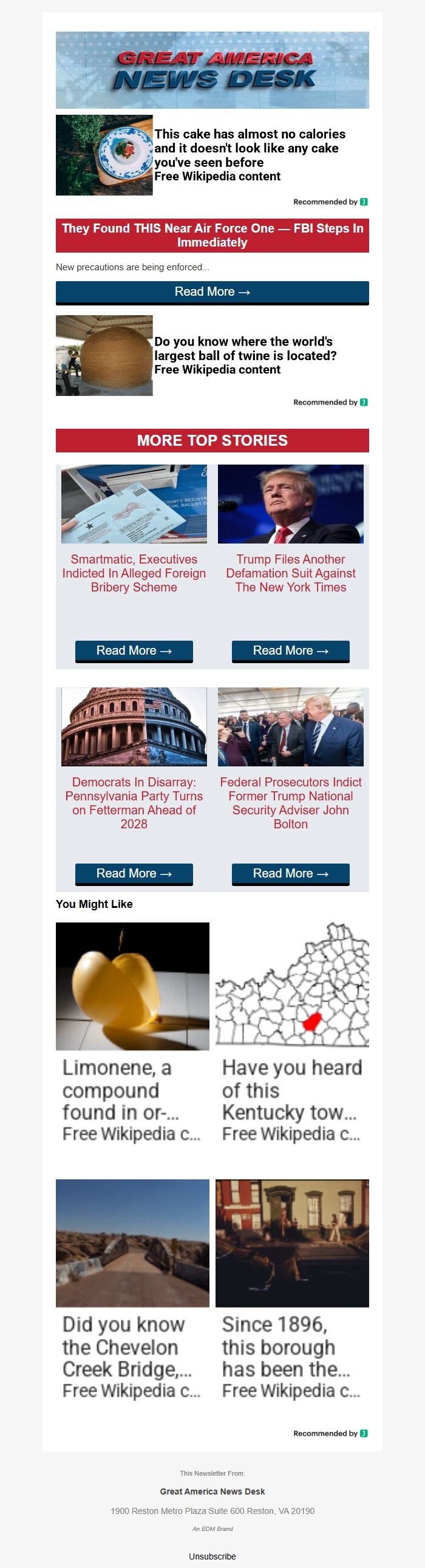Read more on Trump's New York Times suit
The width and height of the screenshot is (425, 1568).
290,650
